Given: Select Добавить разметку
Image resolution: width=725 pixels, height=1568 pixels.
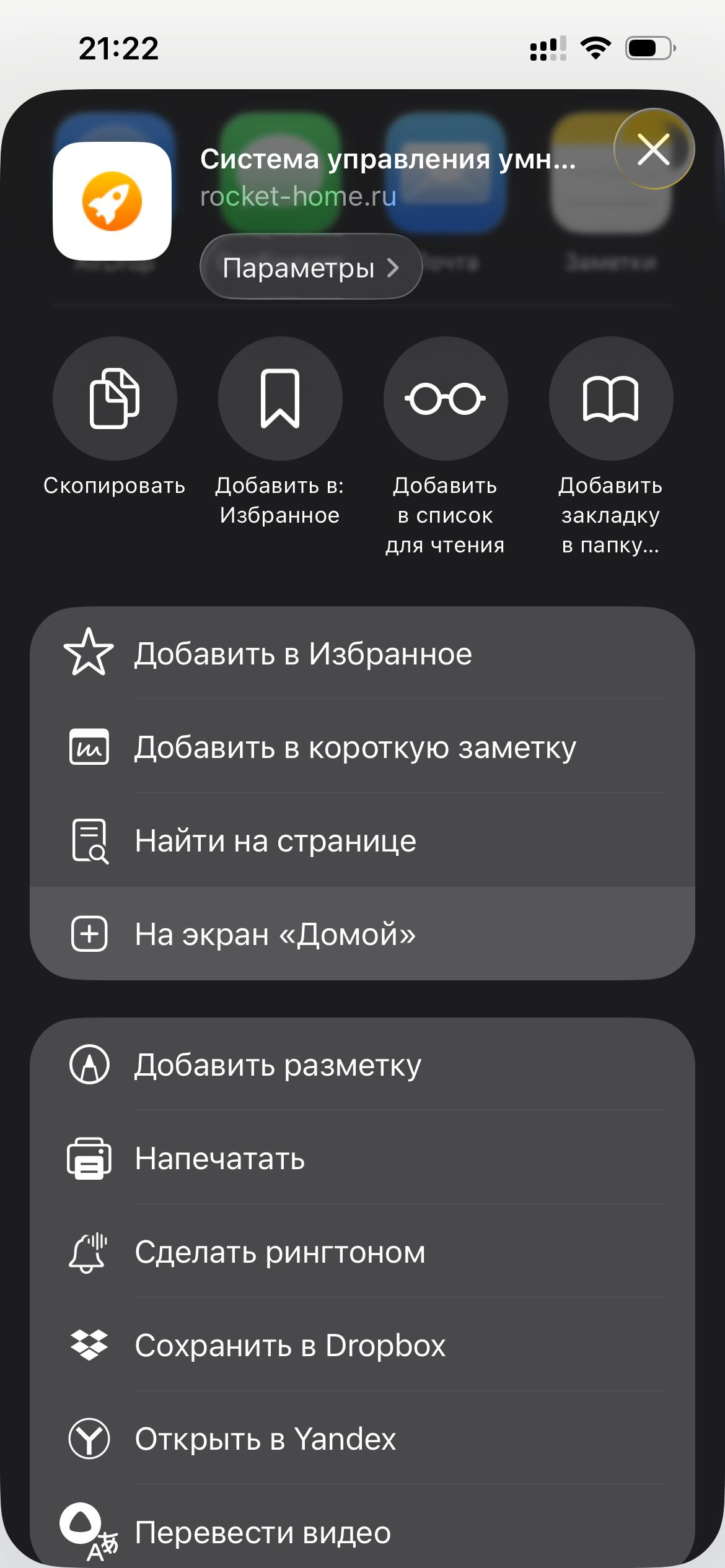Looking at the screenshot, I should (362, 1065).
